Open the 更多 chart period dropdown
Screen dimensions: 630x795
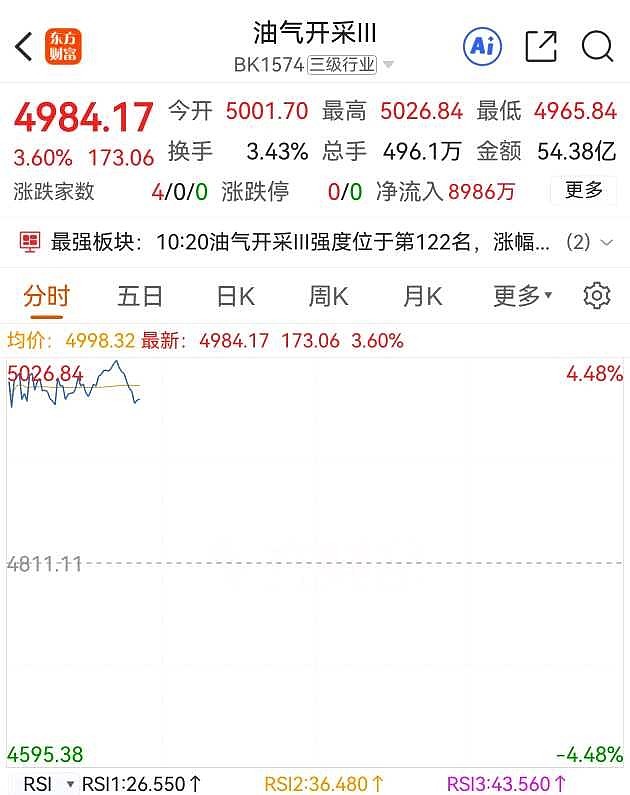click(522, 296)
